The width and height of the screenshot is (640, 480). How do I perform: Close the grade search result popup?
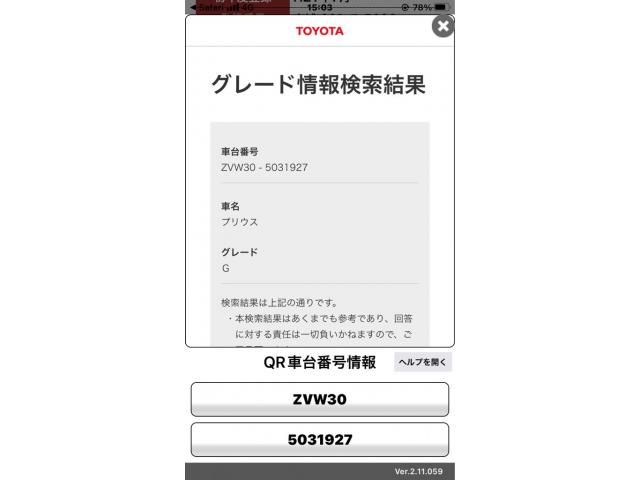coord(443,26)
